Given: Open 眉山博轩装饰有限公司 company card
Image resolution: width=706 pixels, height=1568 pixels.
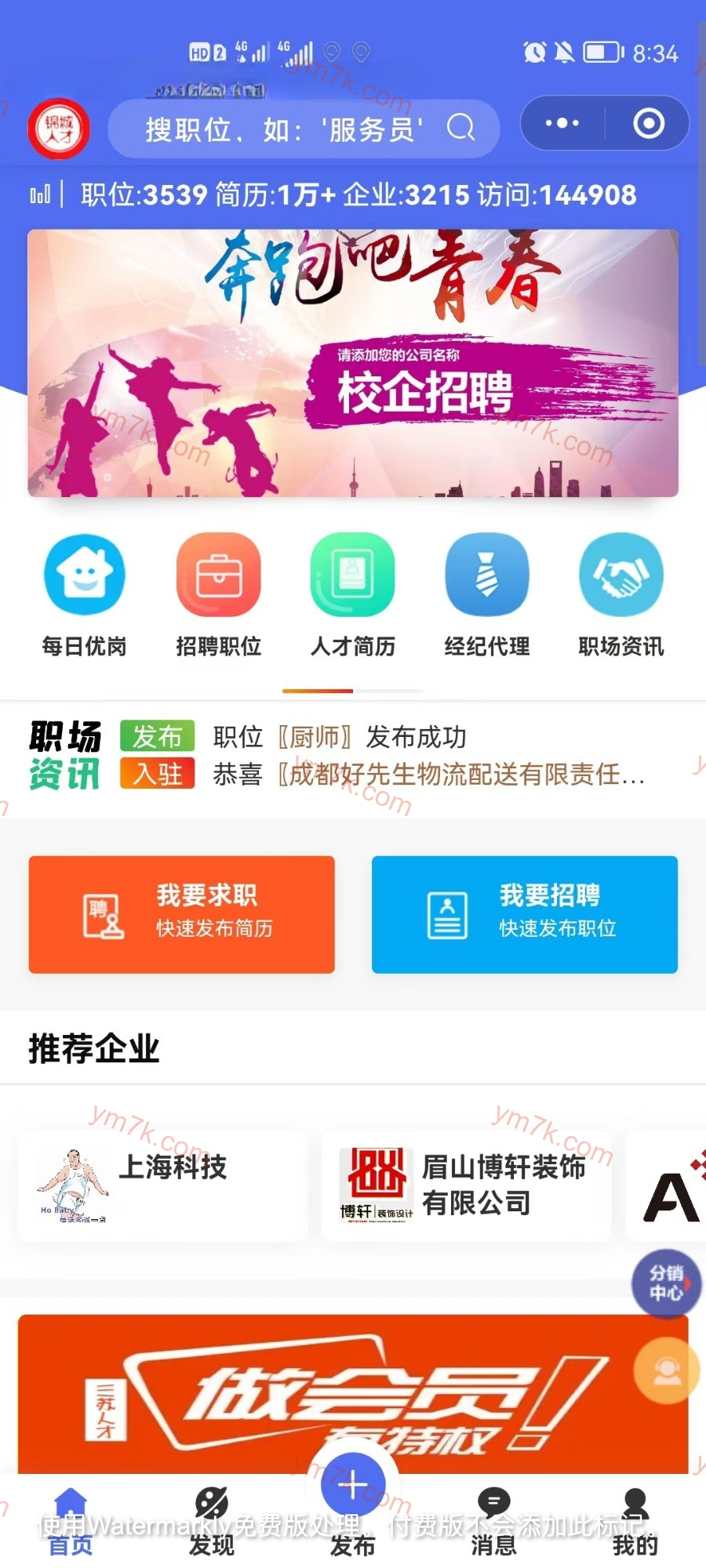Looking at the screenshot, I should tap(466, 1185).
